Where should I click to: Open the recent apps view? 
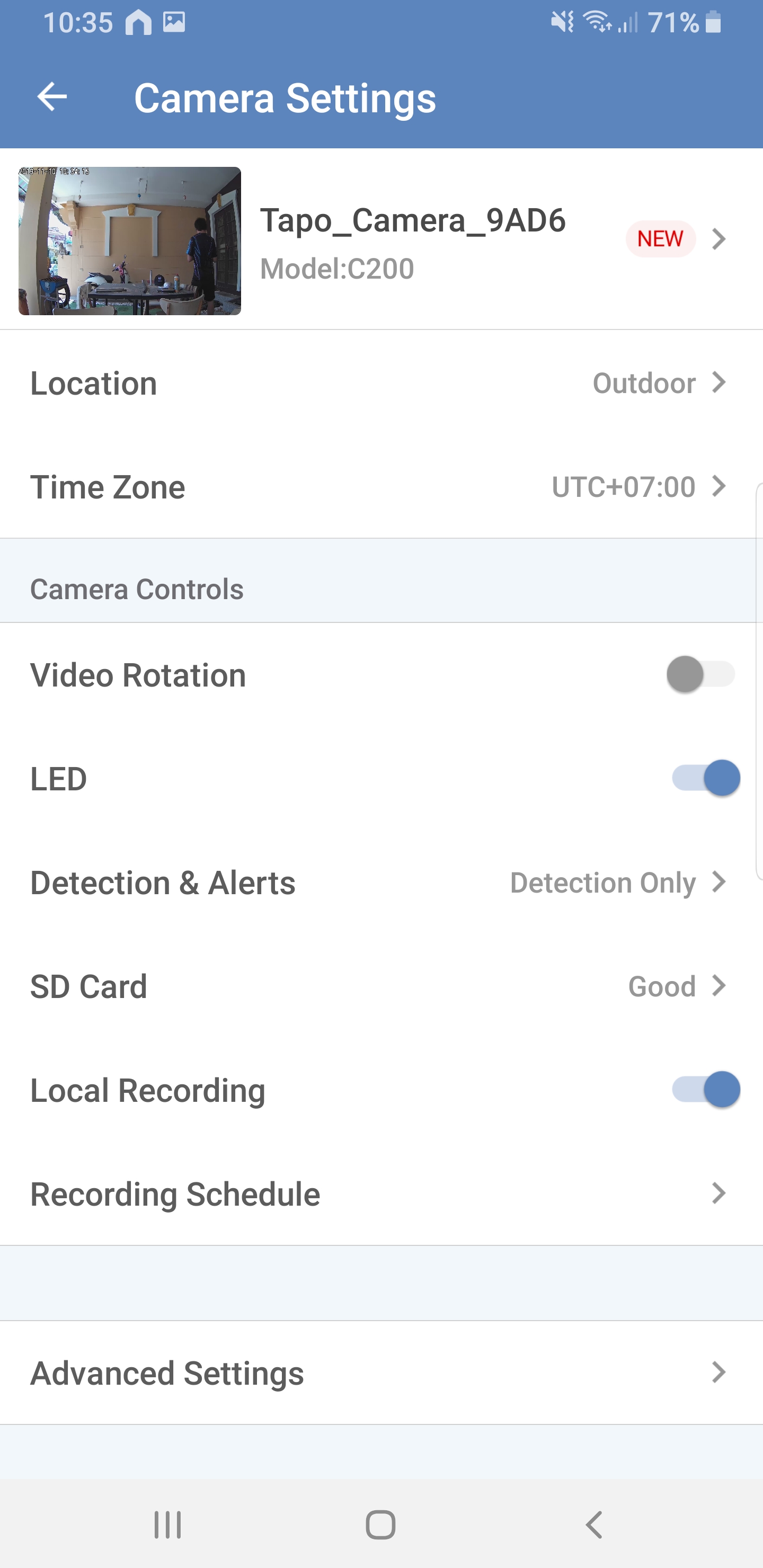click(167, 1525)
